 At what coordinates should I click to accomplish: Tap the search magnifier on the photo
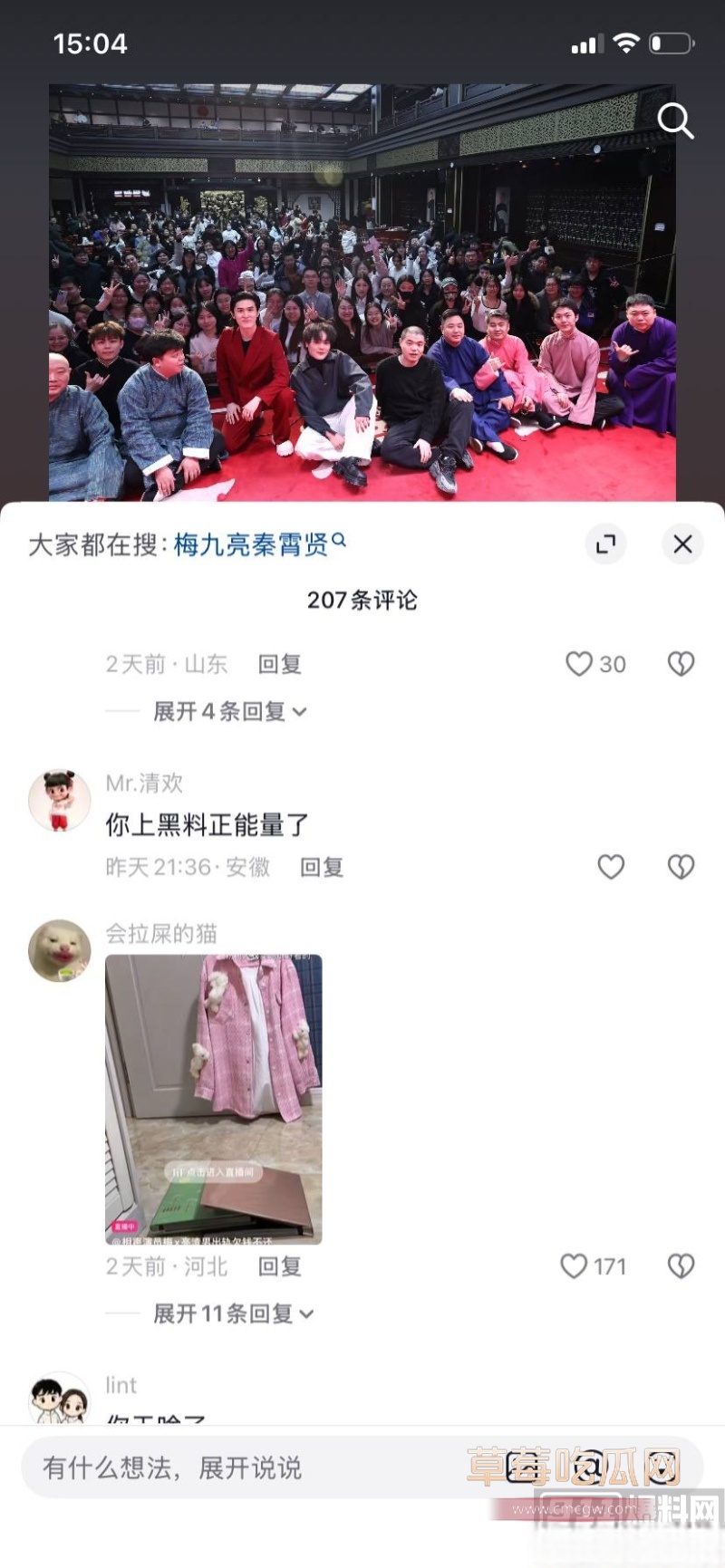click(675, 120)
